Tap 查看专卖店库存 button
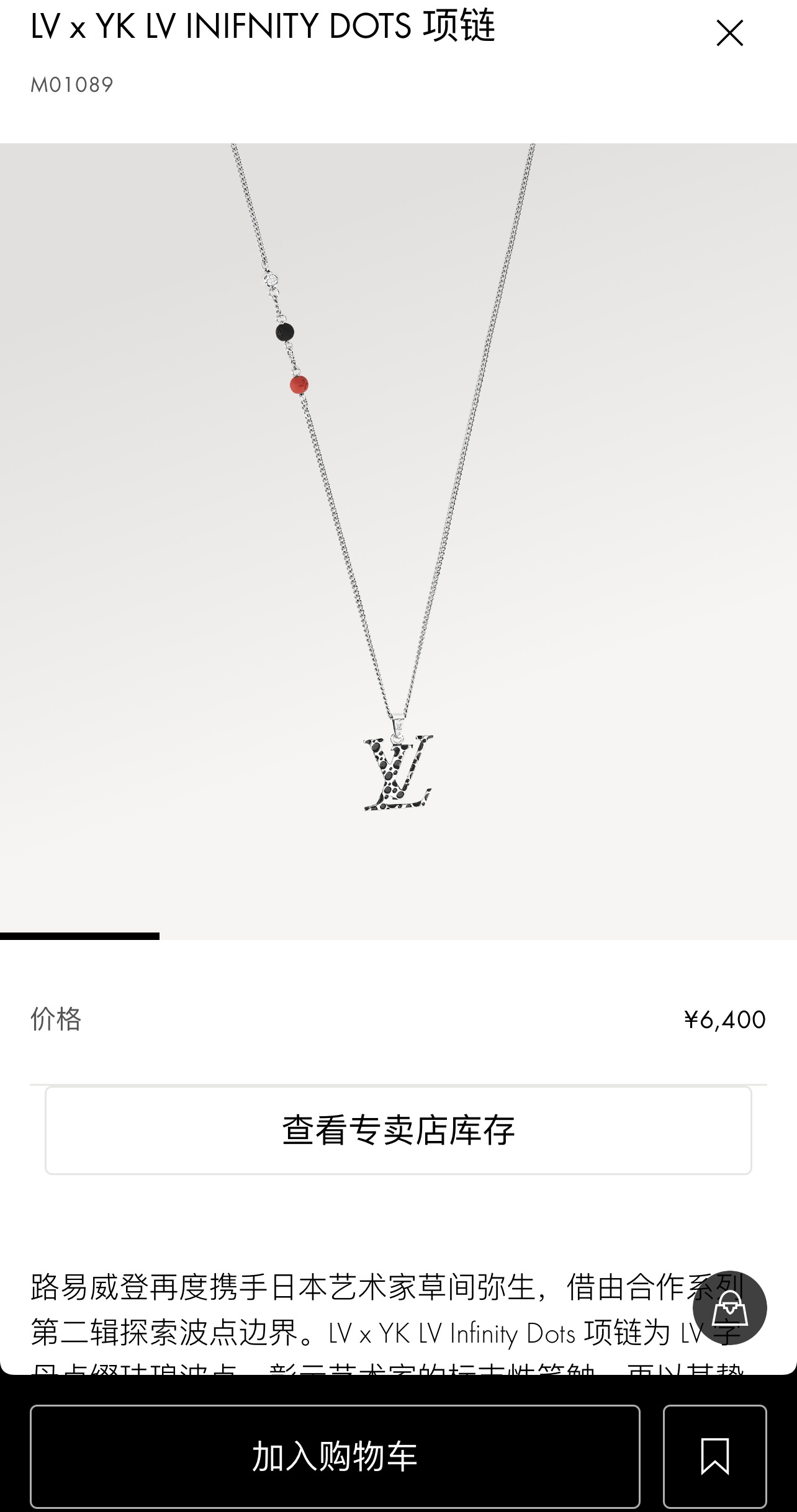797x1512 pixels. coord(398,1130)
